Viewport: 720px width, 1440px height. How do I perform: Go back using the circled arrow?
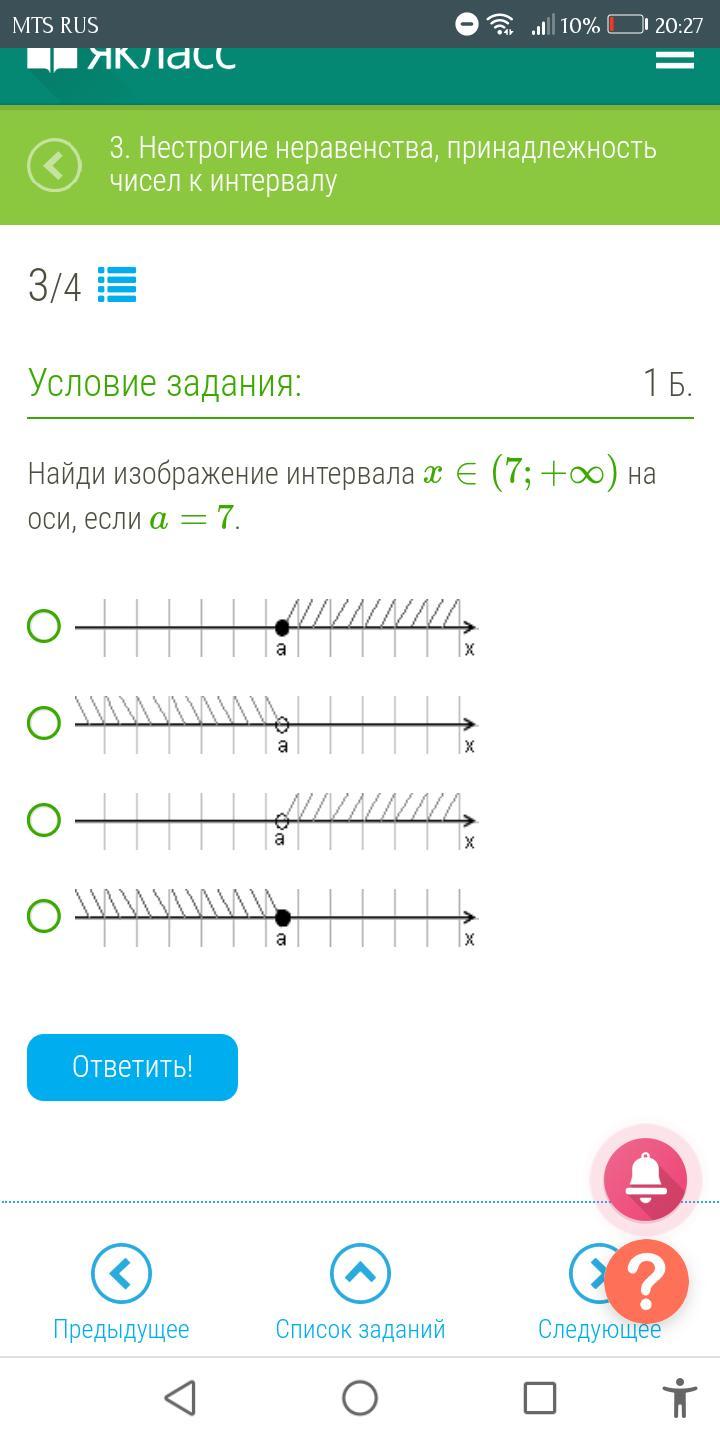[54, 165]
